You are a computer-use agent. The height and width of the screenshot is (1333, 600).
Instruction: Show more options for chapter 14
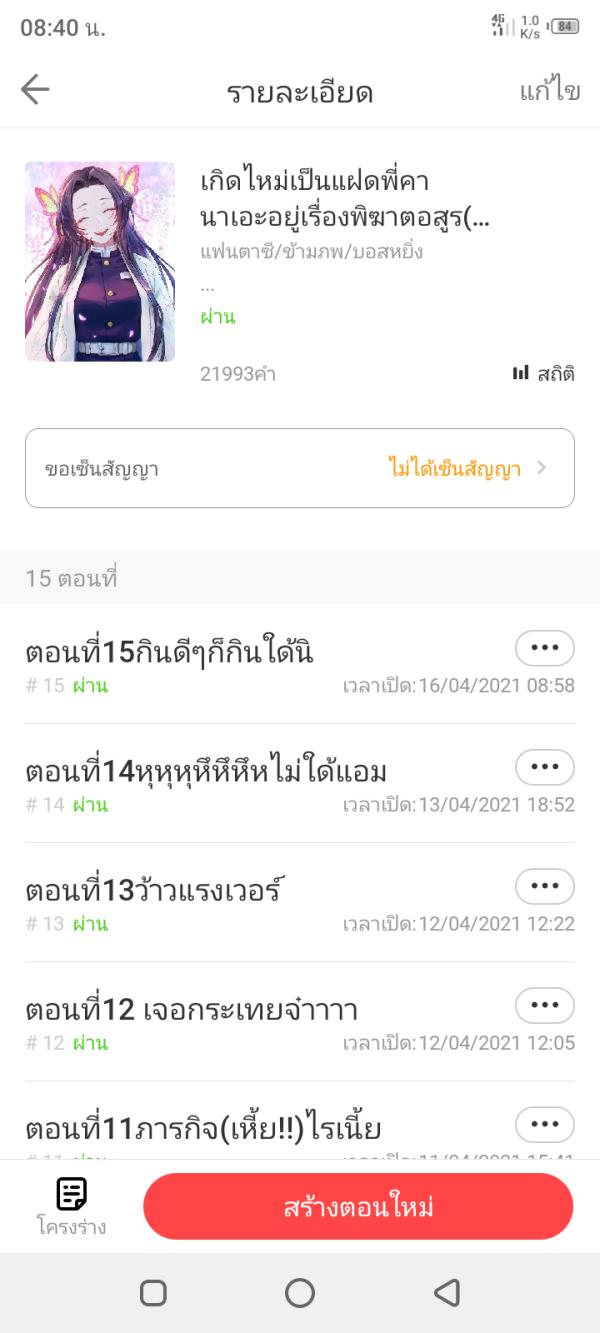tap(545, 767)
